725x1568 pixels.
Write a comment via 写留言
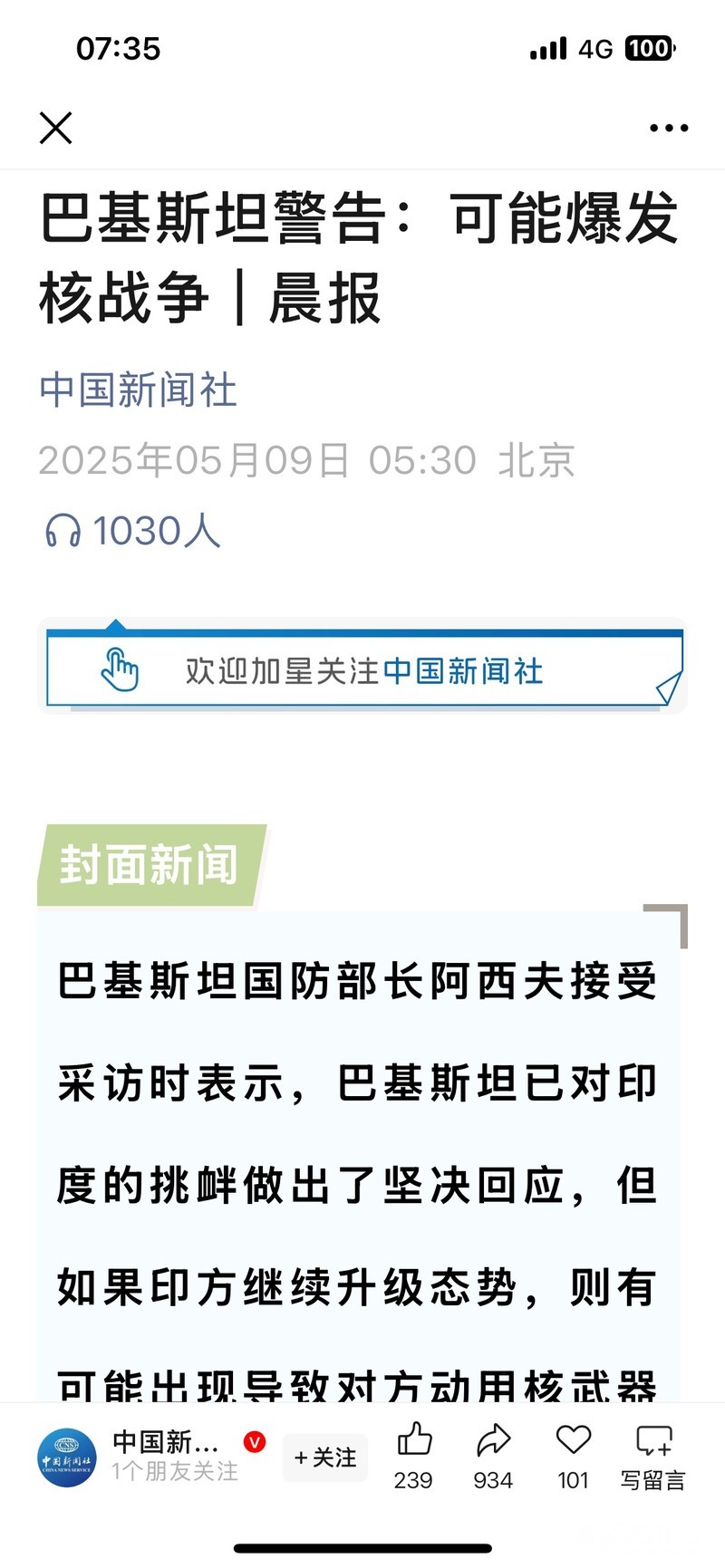click(652, 1456)
